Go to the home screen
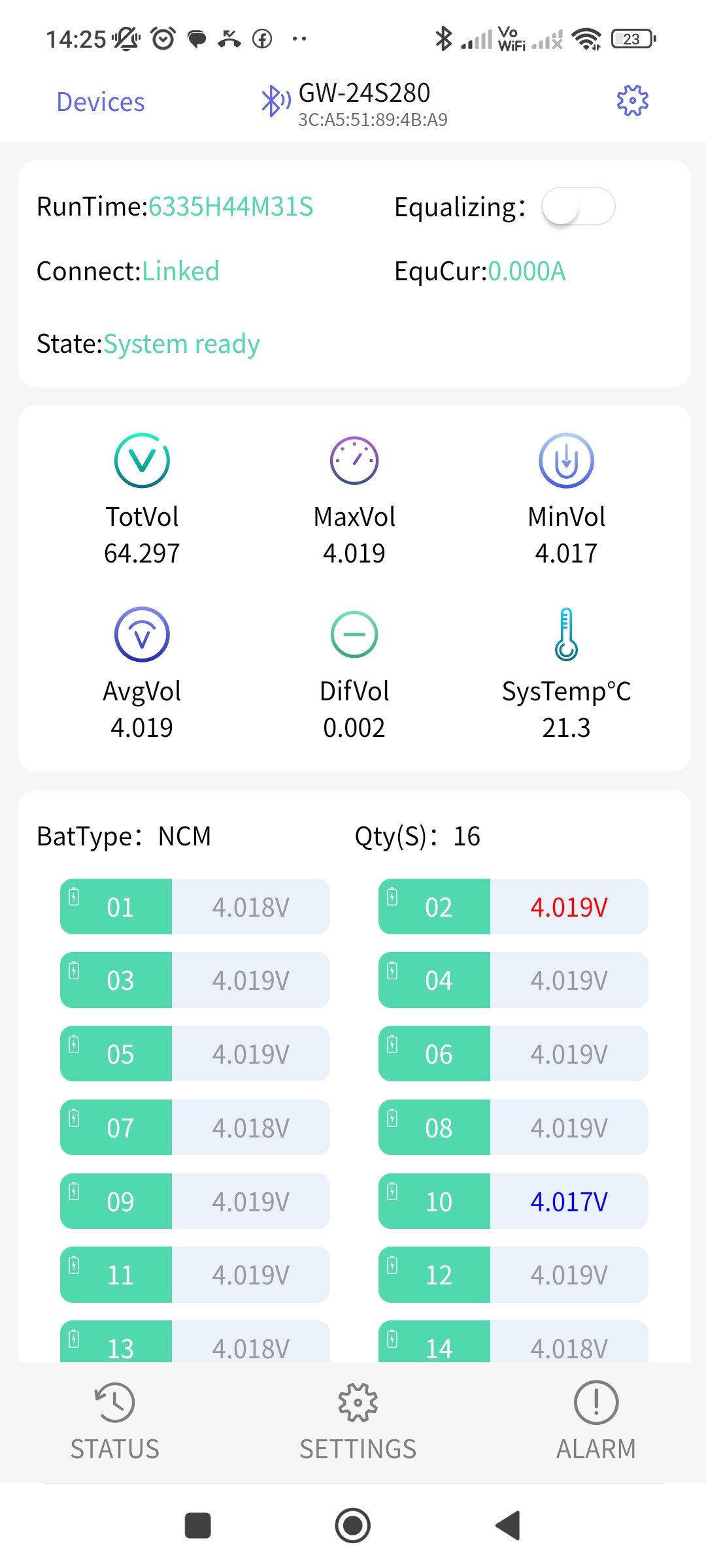 pos(353,1526)
